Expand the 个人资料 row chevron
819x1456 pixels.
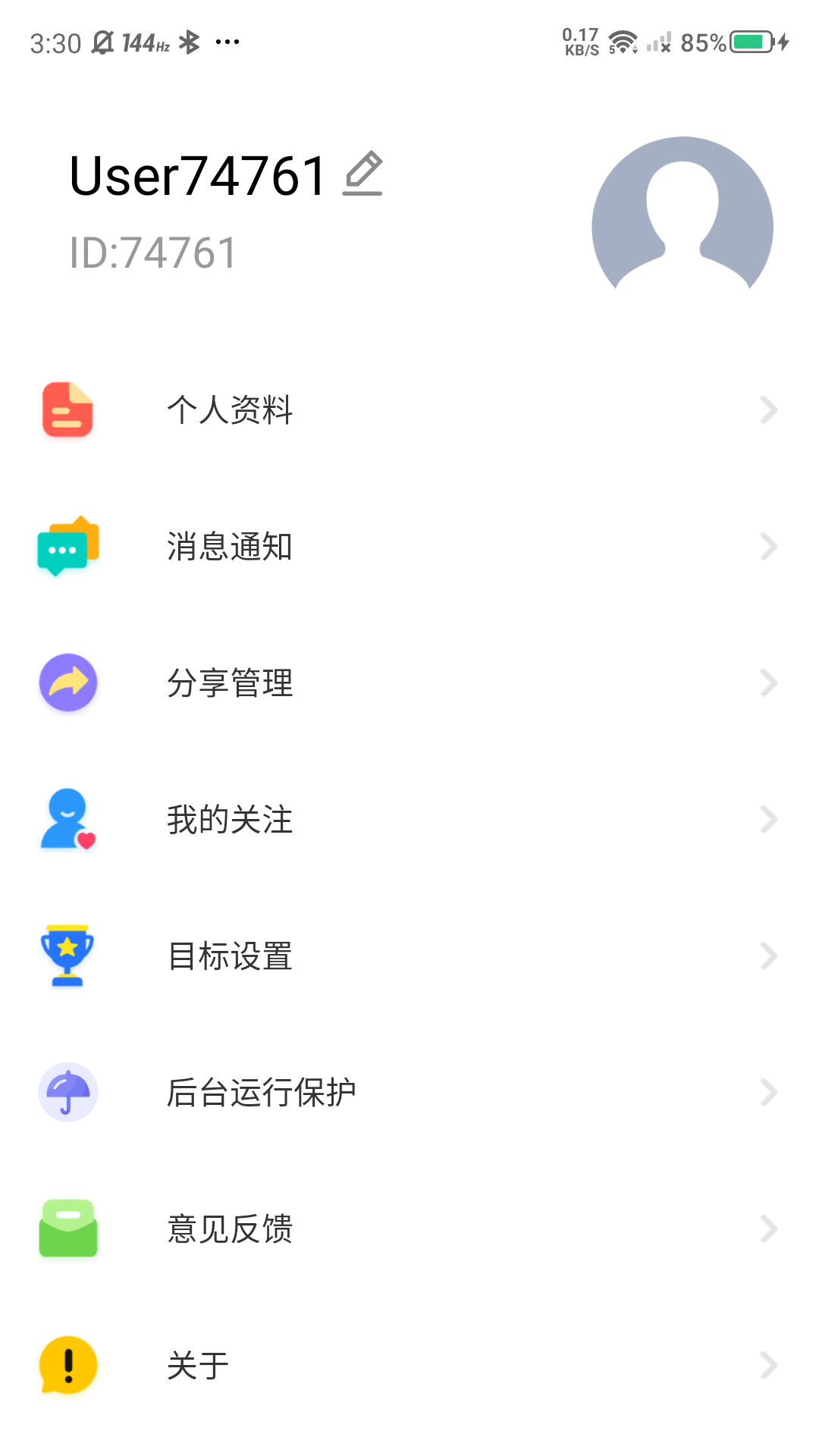click(768, 409)
